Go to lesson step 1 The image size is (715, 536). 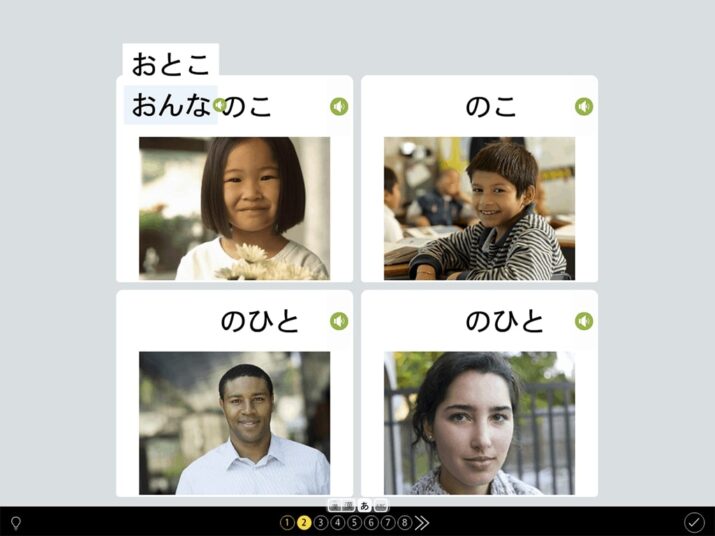[x=287, y=522]
